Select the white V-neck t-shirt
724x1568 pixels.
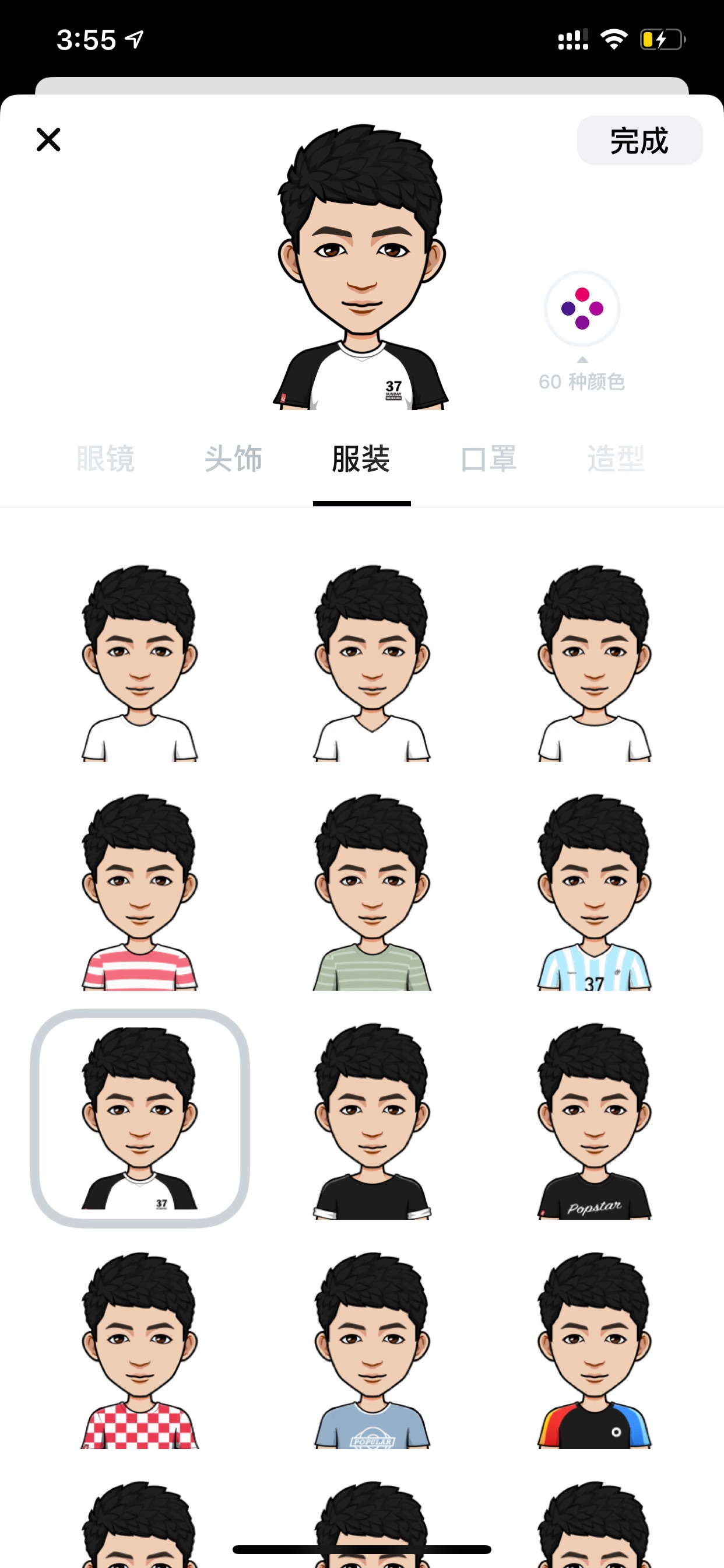click(372, 663)
